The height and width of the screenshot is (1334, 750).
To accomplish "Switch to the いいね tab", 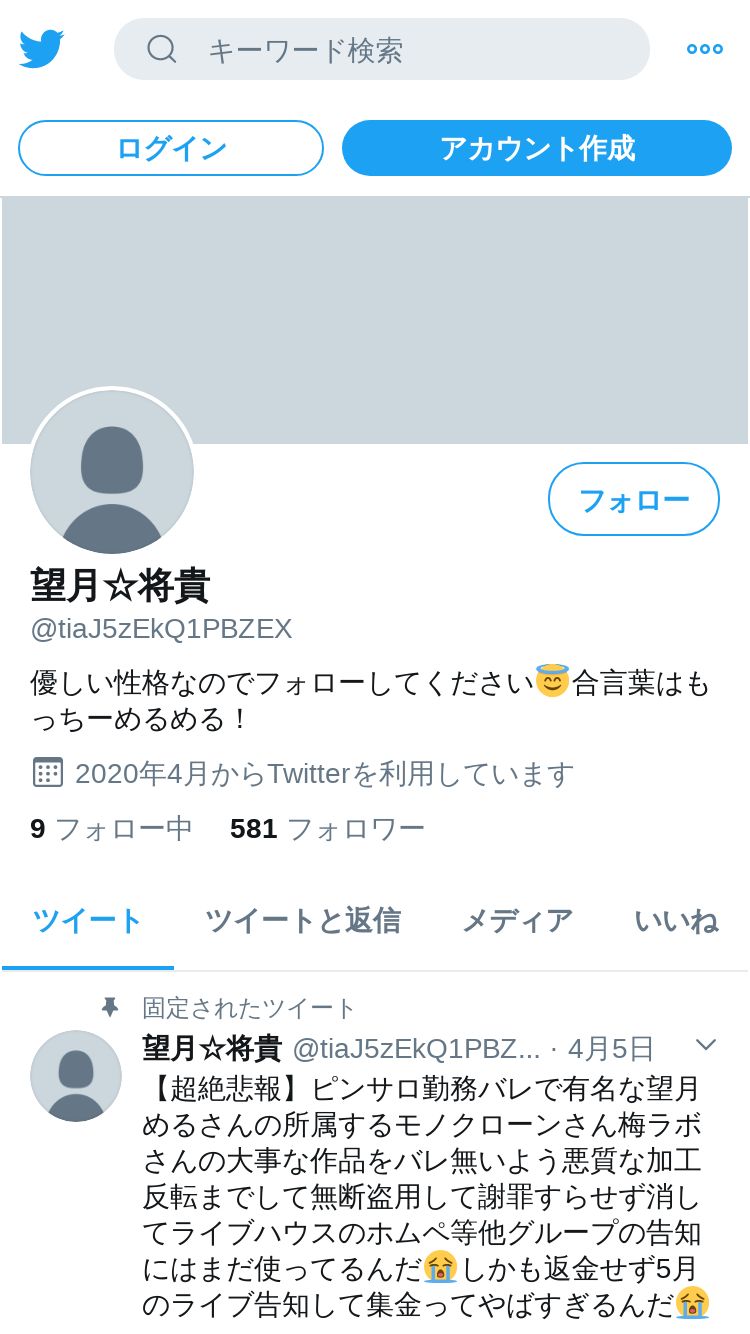I will click(x=676, y=921).
